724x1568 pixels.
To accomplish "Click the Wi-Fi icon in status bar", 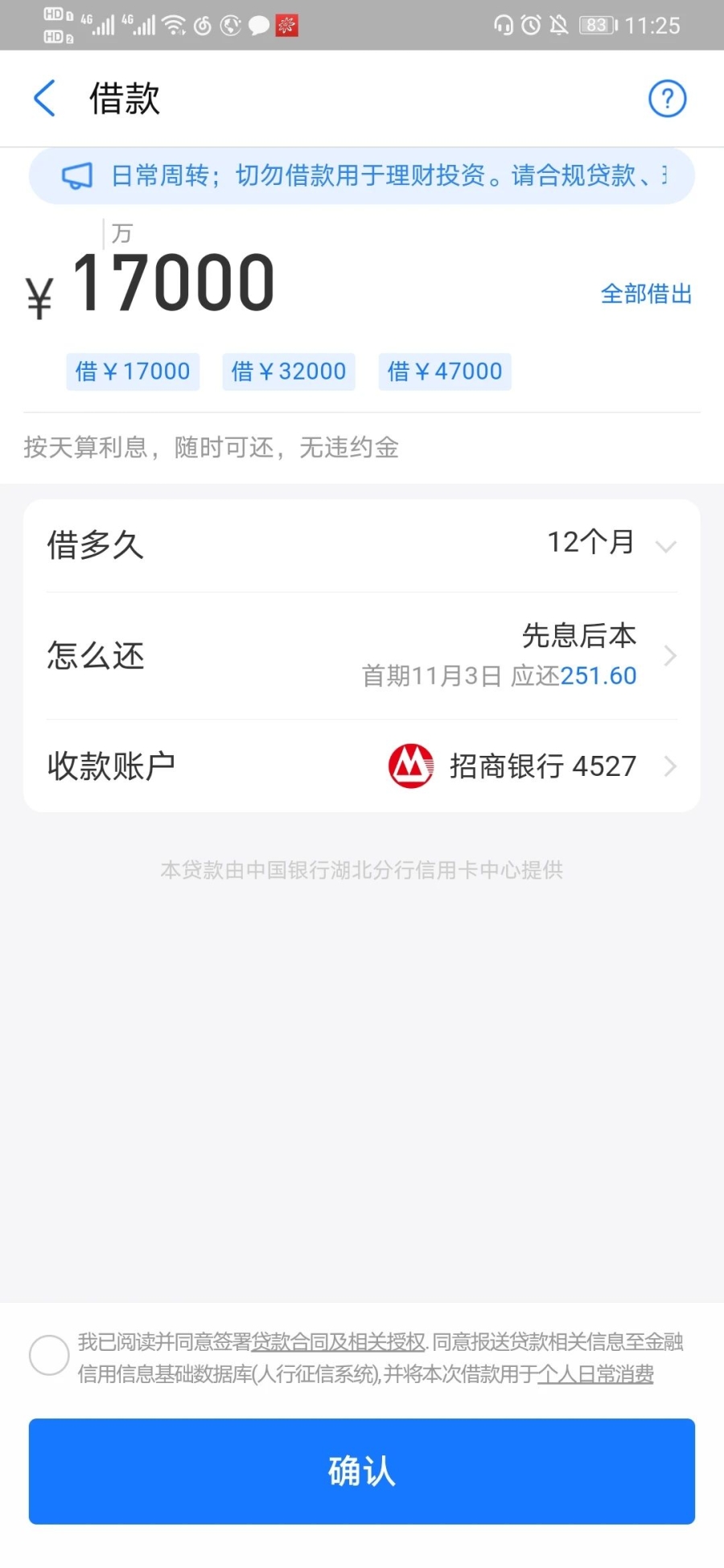I will [x=175, y=24].
